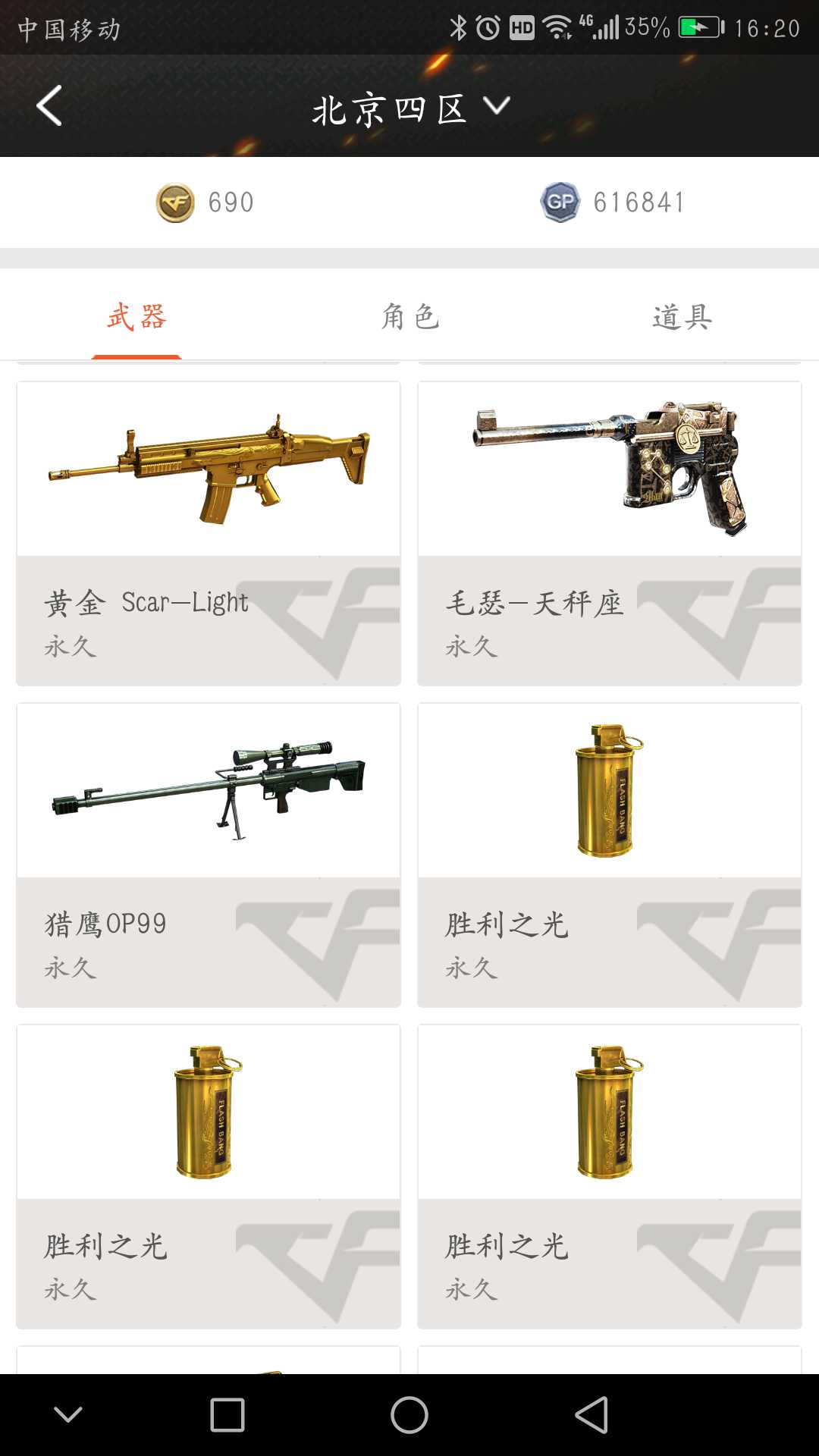Select the 武器 tab
This screenshot has height=1456, width=819.
point(136,317)
